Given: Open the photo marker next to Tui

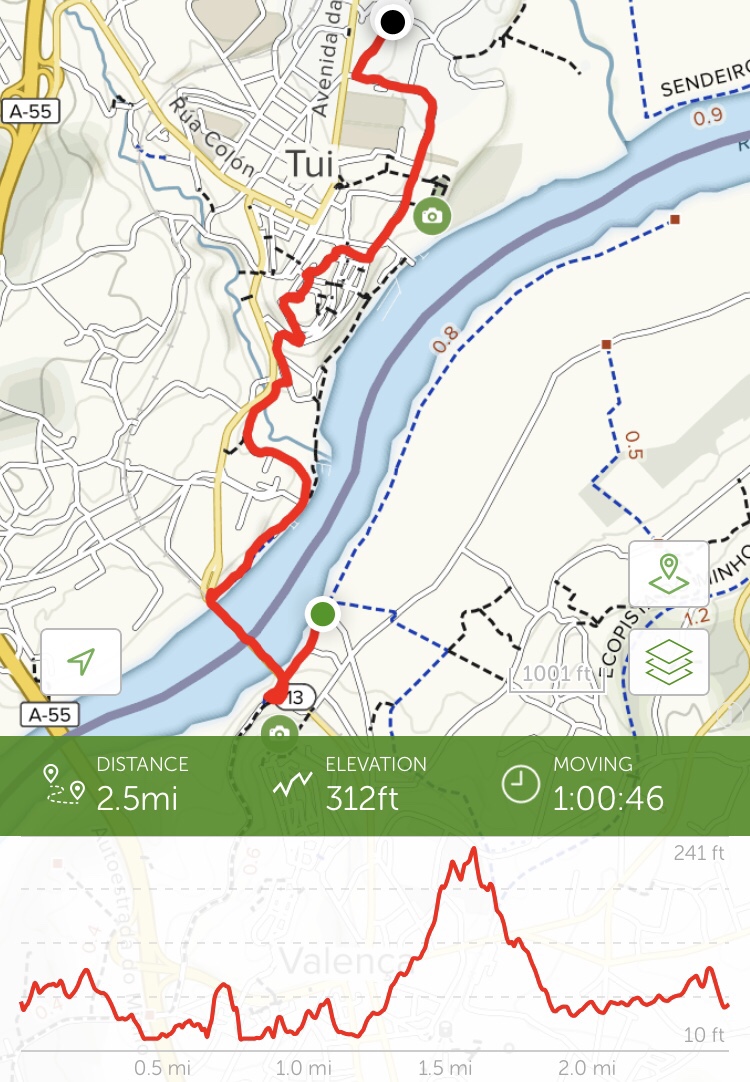Looking at the screenshot, I should coord(432,215).
